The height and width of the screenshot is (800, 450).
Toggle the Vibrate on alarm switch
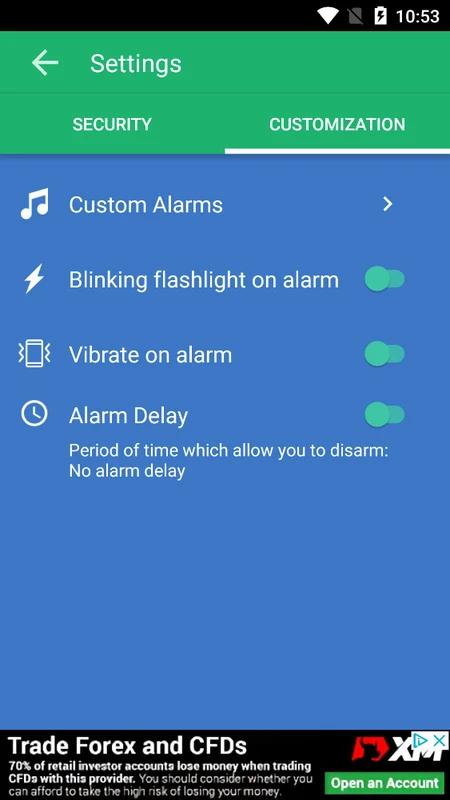(x=385, y=354)
